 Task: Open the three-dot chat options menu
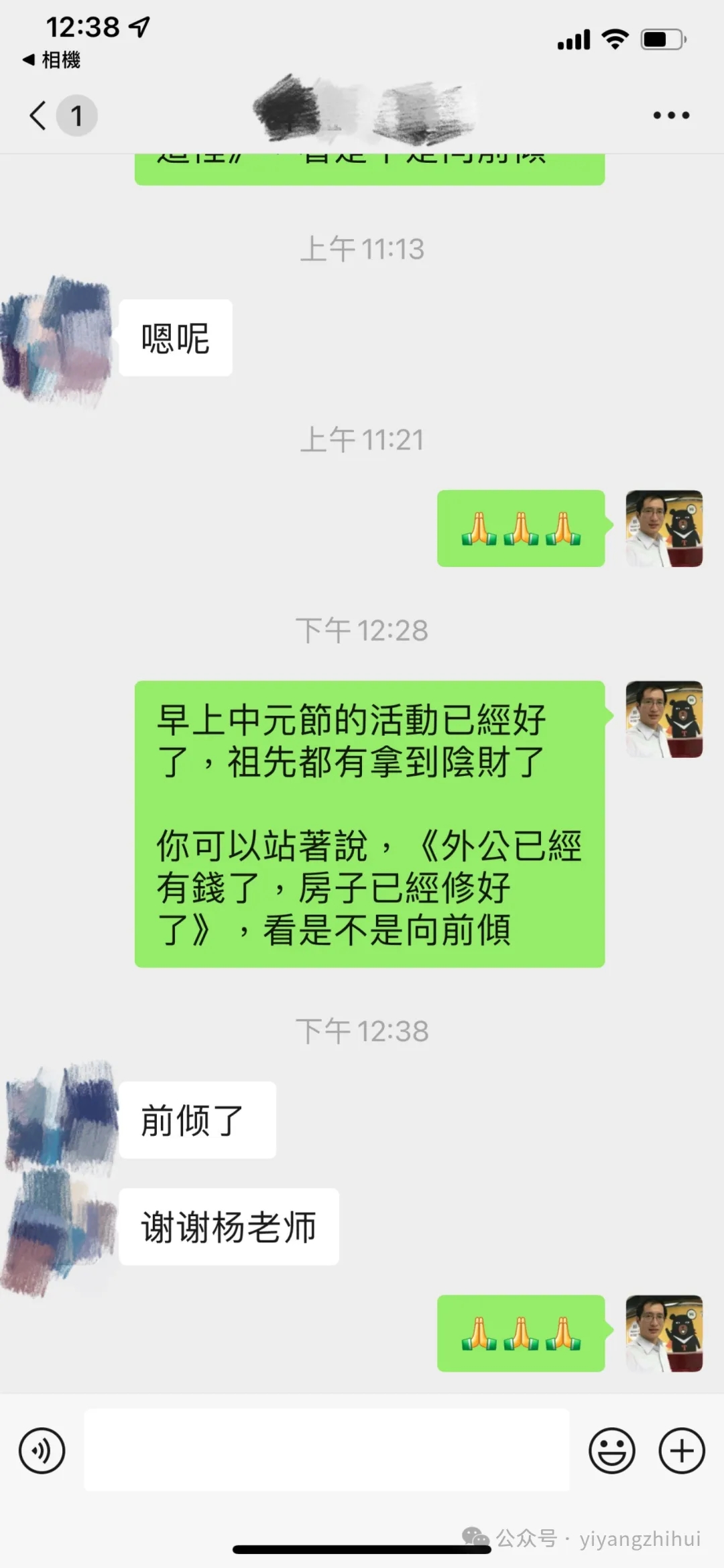click(x=671, y=115)
